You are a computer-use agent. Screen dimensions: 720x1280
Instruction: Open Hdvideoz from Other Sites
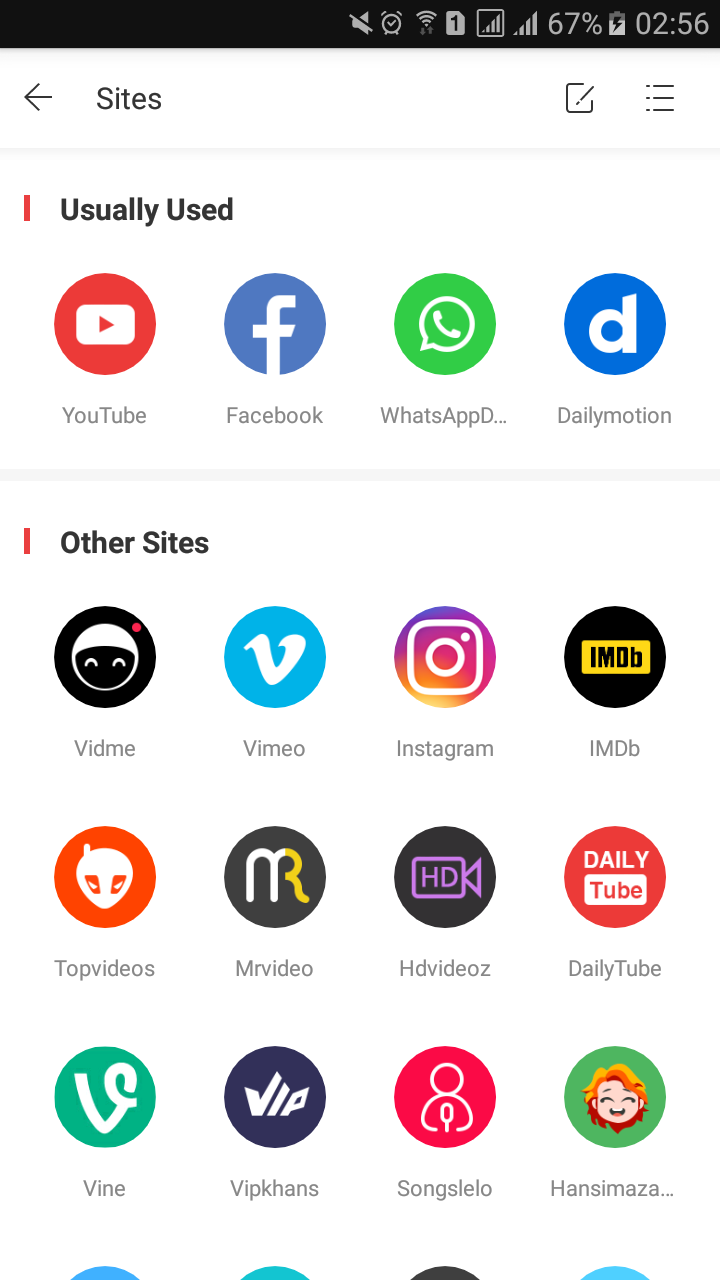pyautogui.click(x=445, y=877)
